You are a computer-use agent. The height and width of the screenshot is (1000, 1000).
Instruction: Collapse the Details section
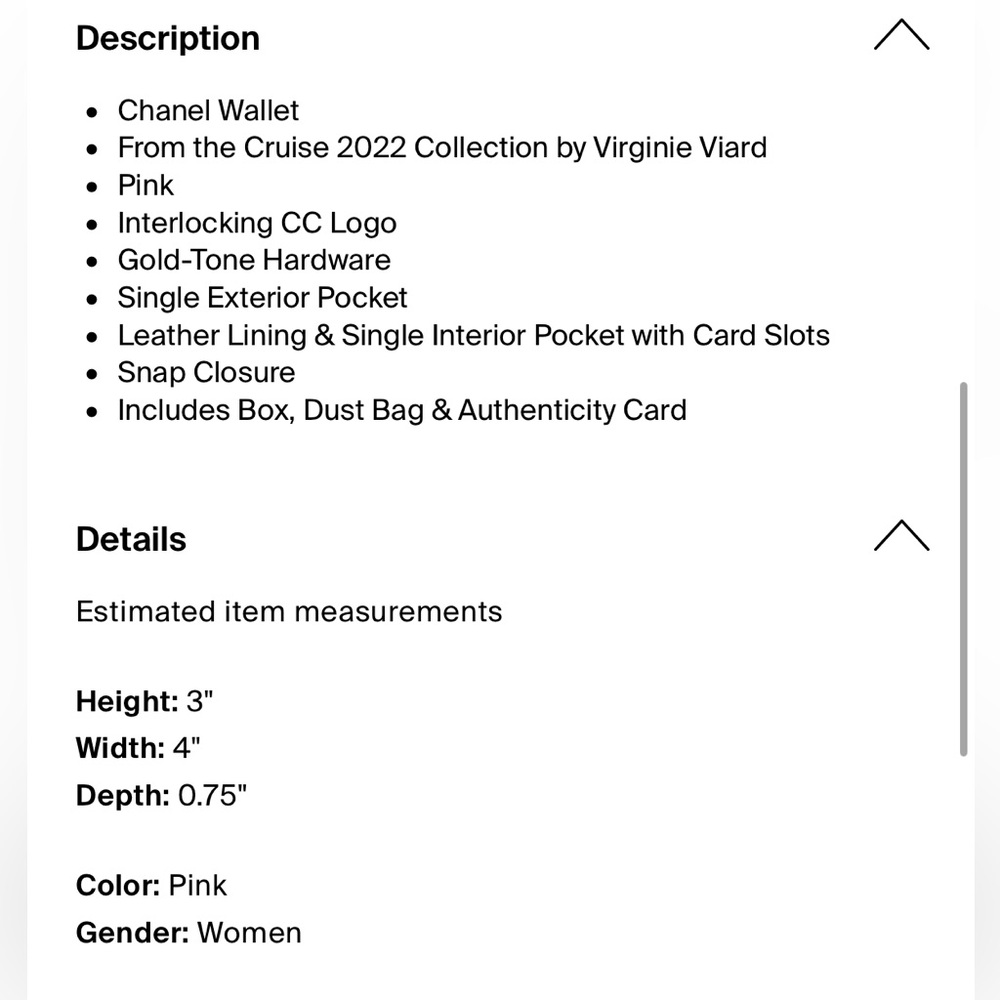click(x=901, y=537)
